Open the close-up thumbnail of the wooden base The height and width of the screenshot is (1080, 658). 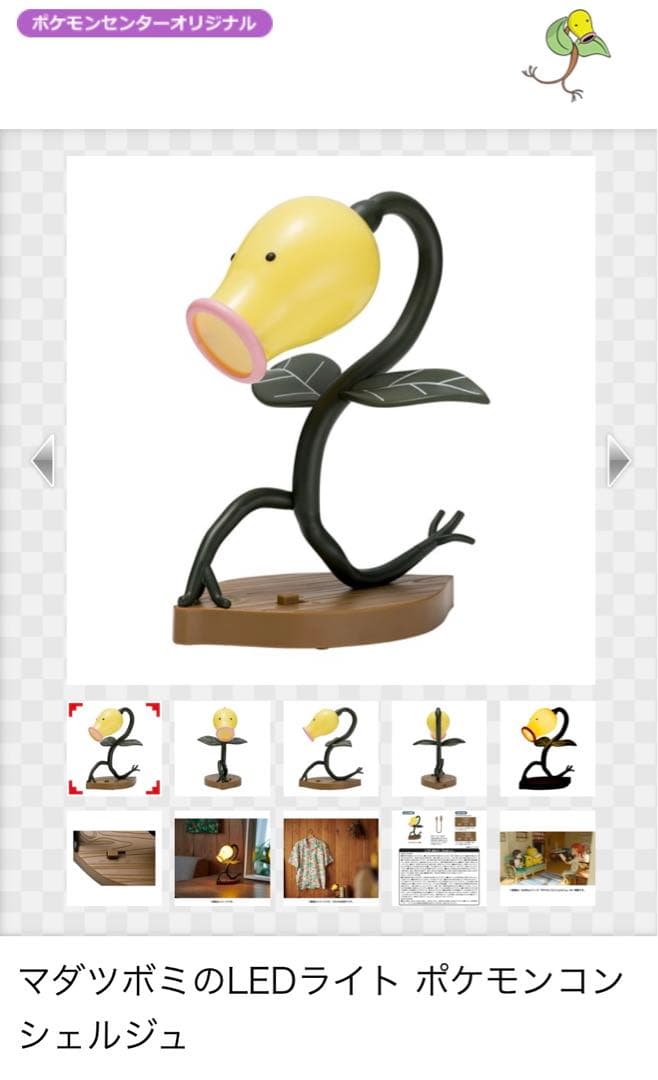pyautogui.click(x=114, y=857)
